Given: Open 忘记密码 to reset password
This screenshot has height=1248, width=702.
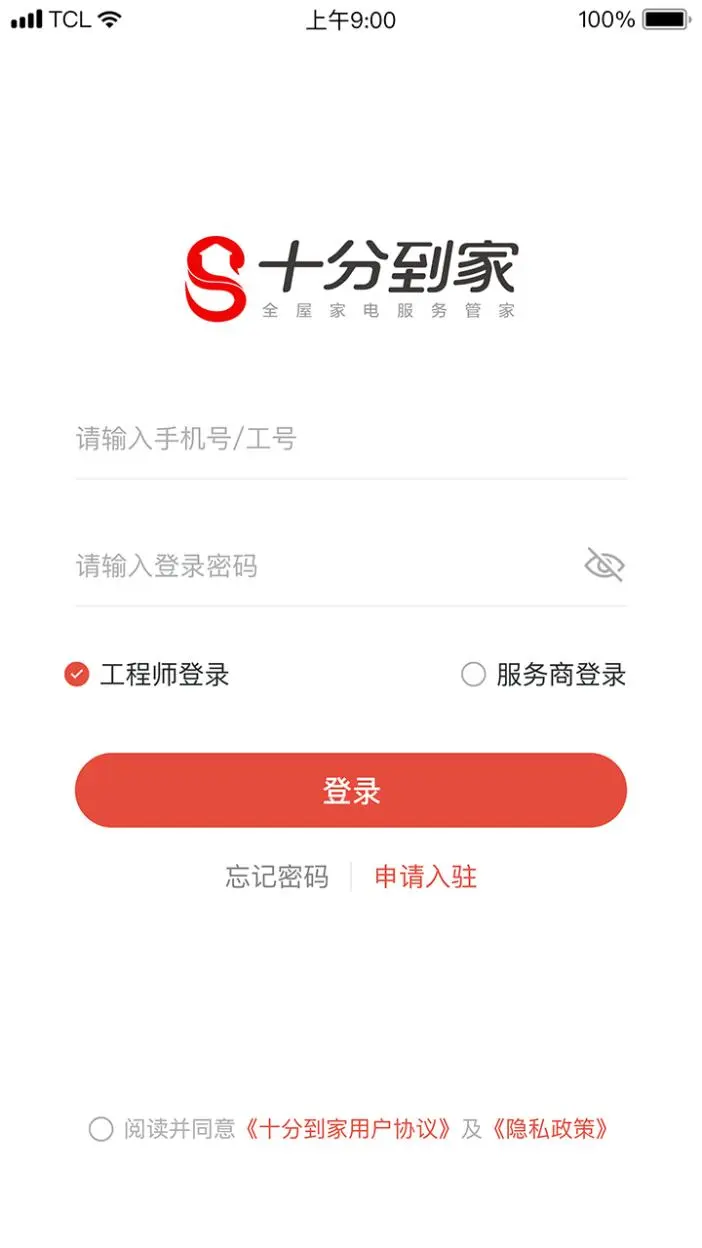Looking at the screenshot, I should pyautogui.click(x=277, y=877).
